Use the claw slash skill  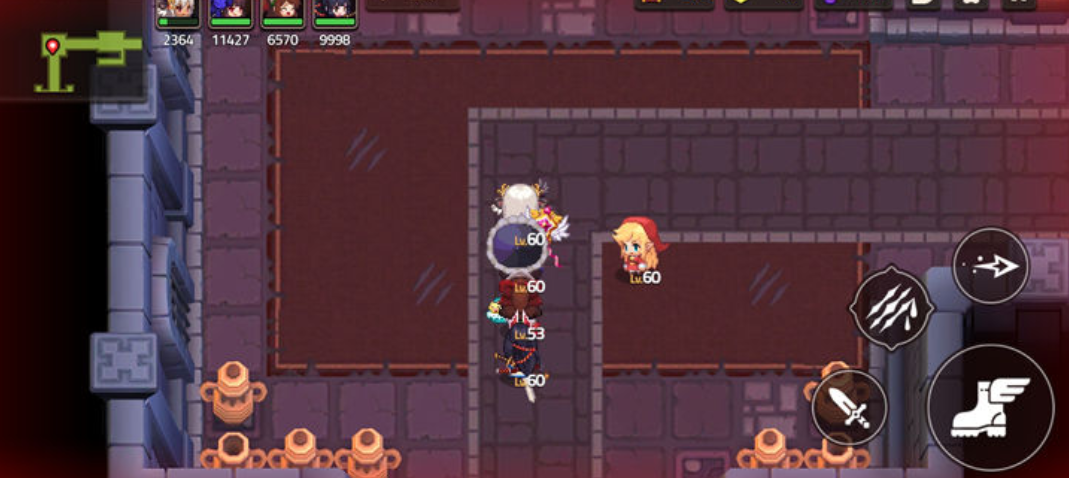(x=892, y=309)
